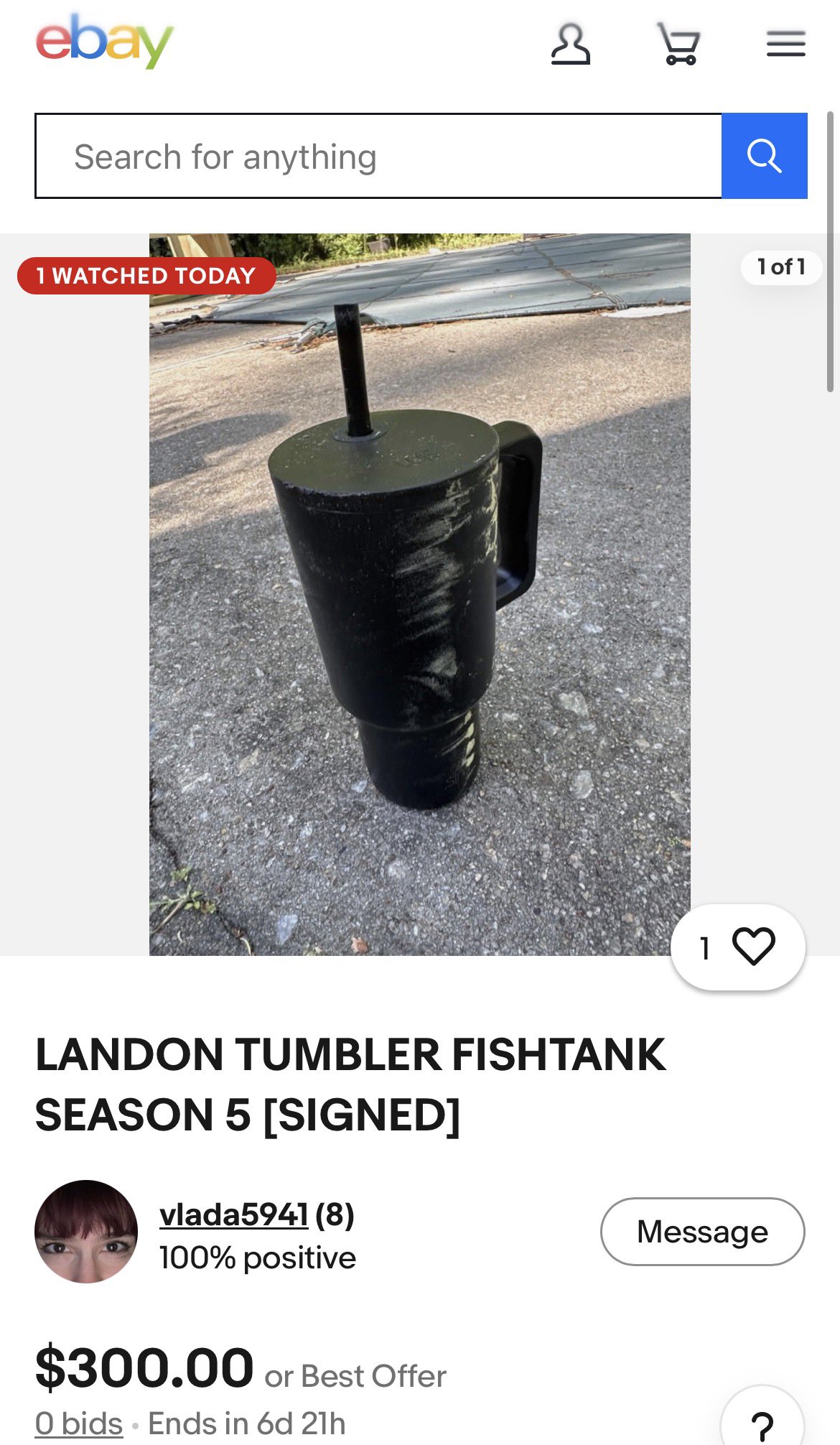Open the tumbler listing photo
This screenshot has height=1445, width=840.
tap(419, 594)
